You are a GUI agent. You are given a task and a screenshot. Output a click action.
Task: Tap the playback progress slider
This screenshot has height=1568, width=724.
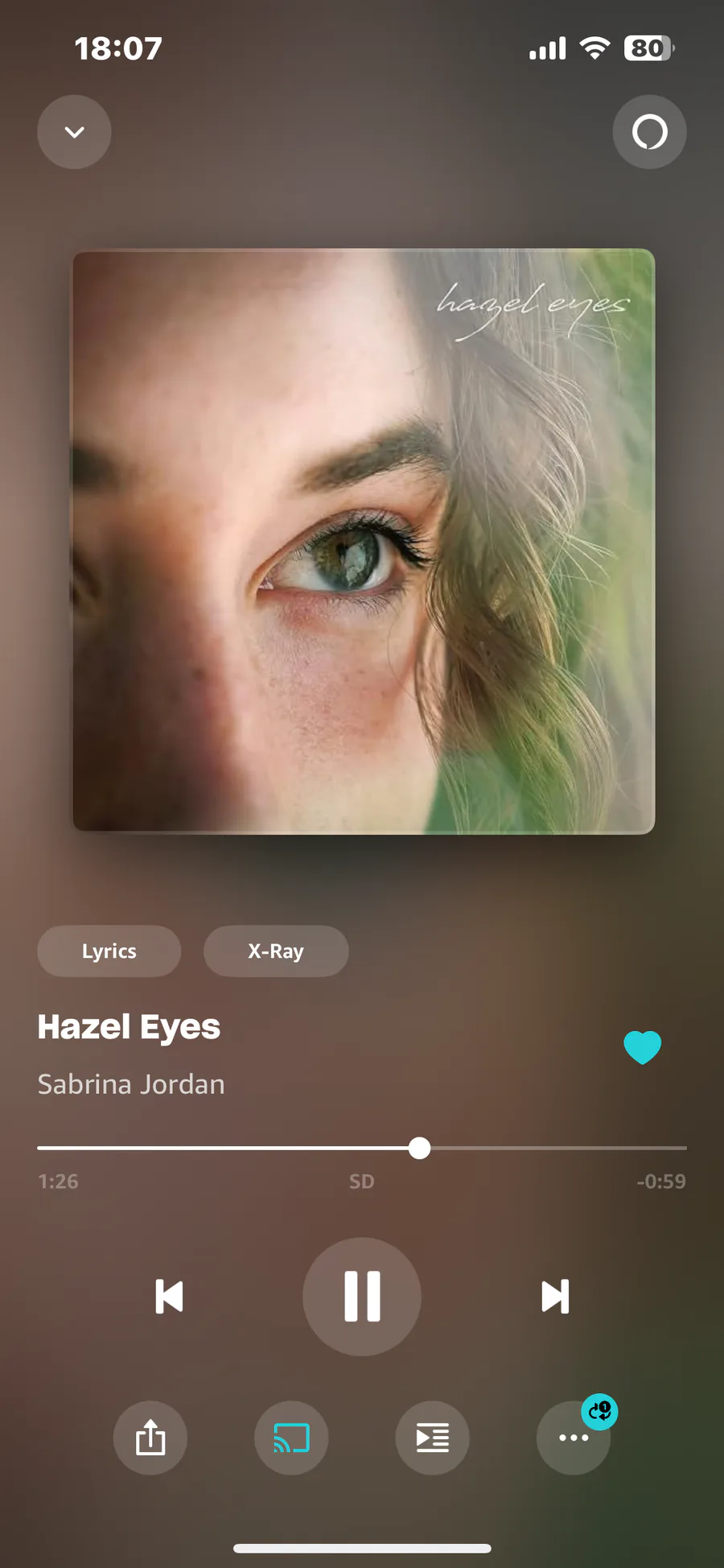pyautogui.click(x=362, y=1148)
